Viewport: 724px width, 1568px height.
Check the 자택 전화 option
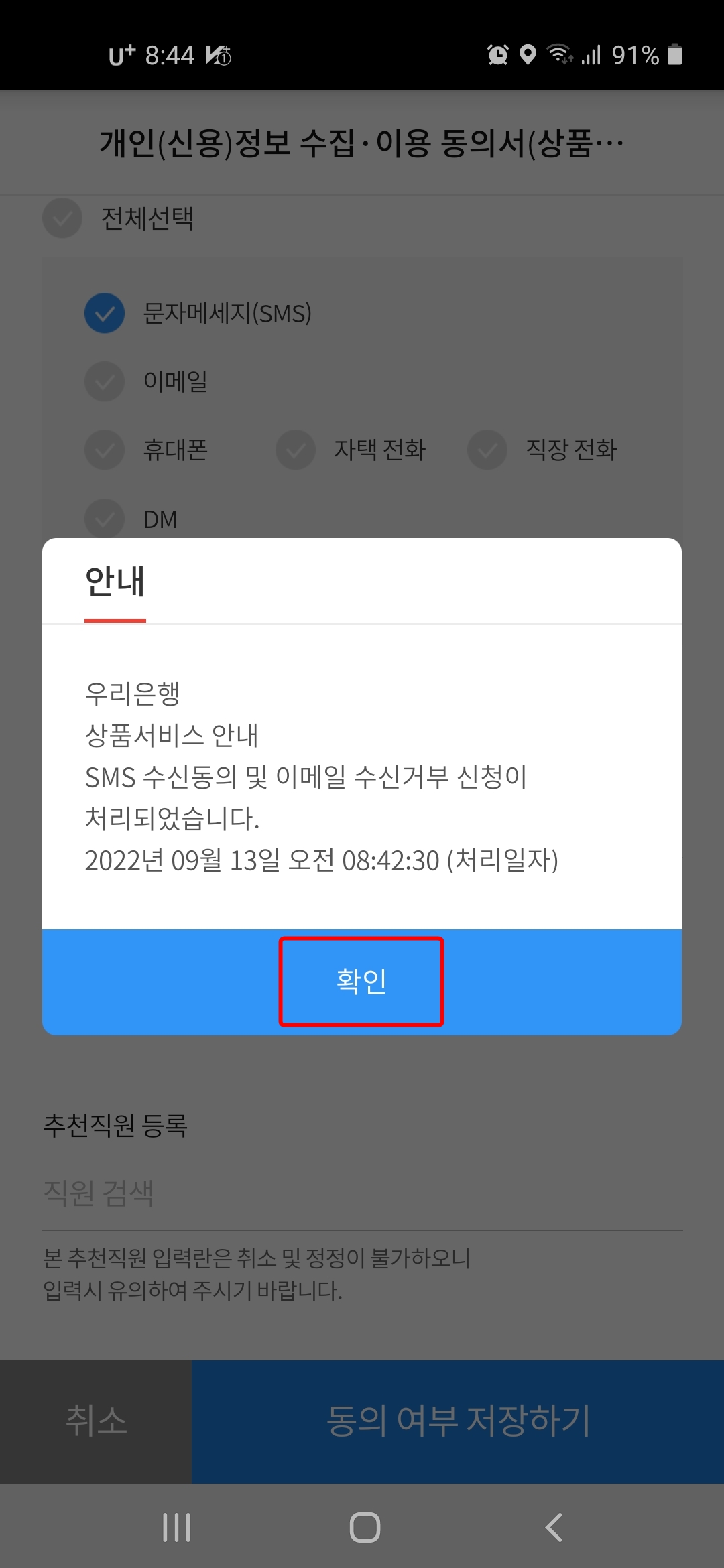pos(294,450)
